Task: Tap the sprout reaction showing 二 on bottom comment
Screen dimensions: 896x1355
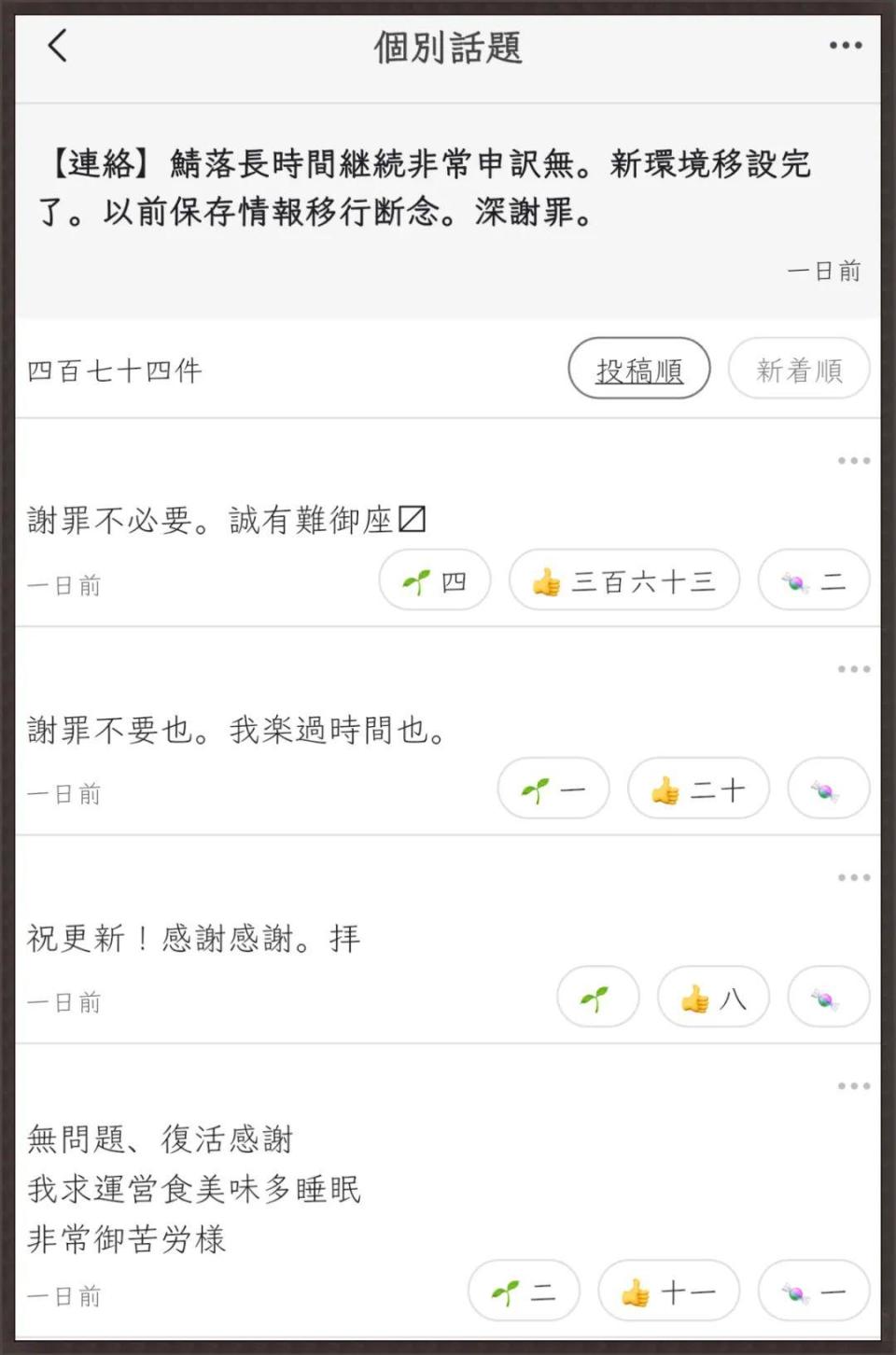Action: coord(524,1291)
